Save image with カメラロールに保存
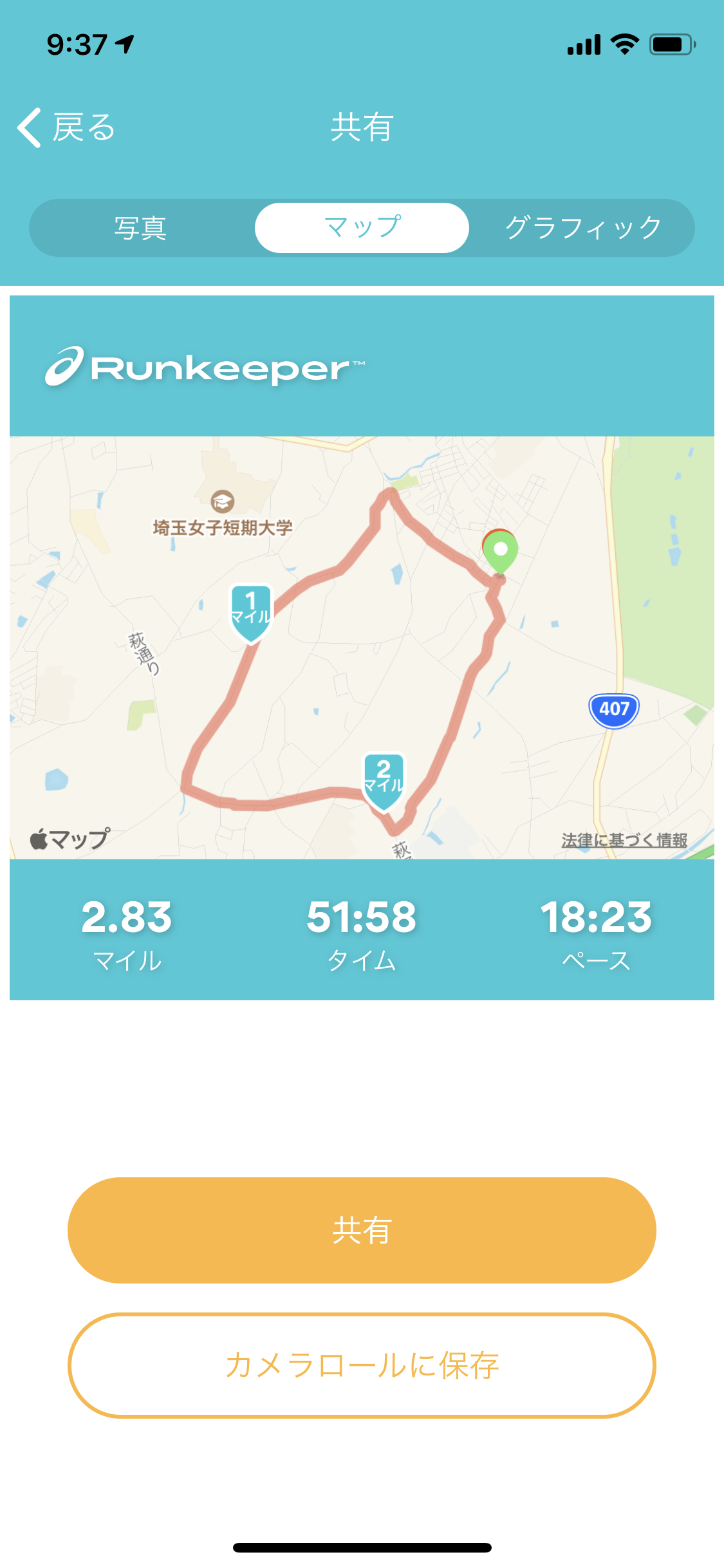Image resolution: width=724 pixels, height=1568 pixels. (x=362, y=1365)
